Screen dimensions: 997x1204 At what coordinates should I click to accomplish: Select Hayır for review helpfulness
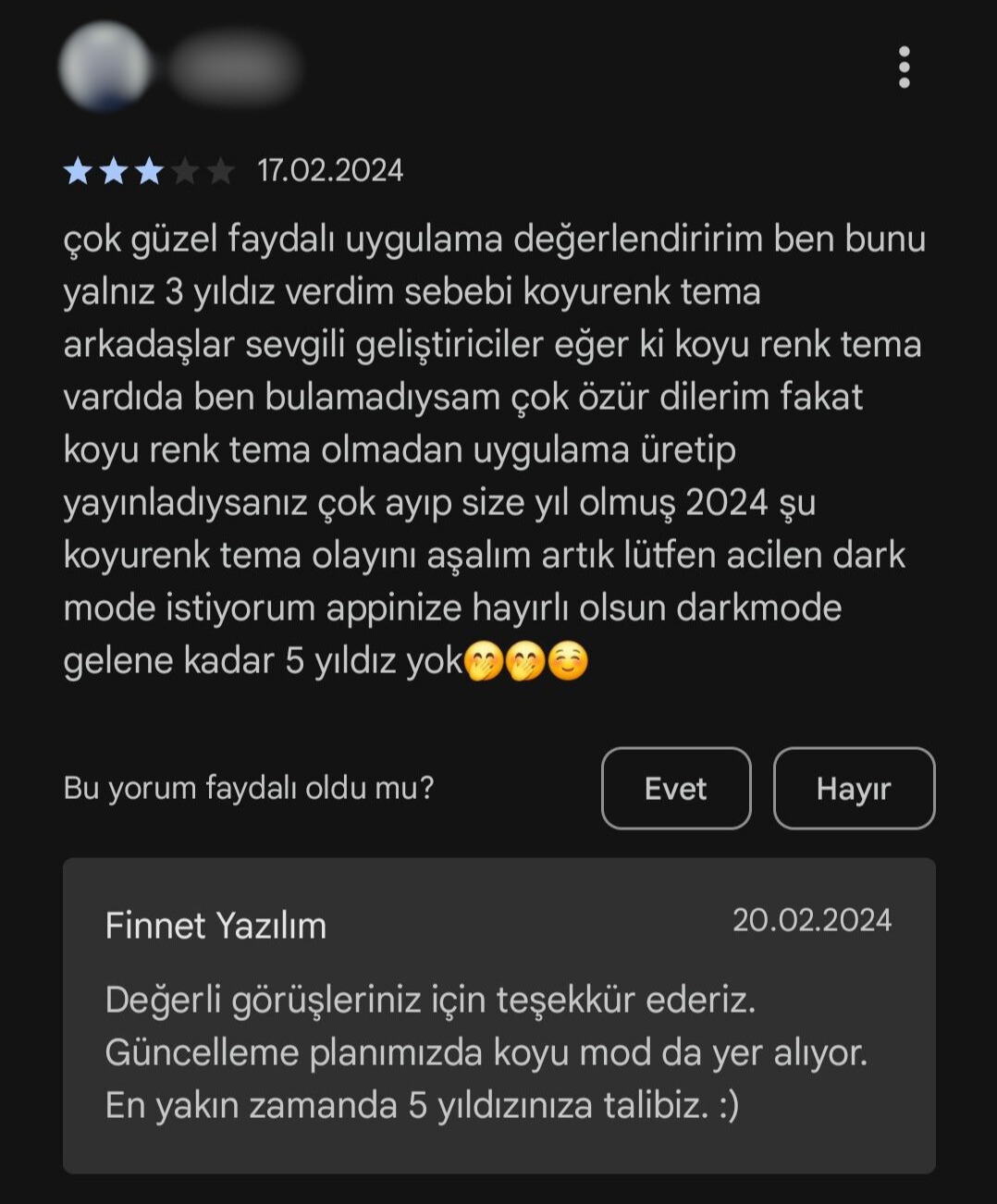853,788
